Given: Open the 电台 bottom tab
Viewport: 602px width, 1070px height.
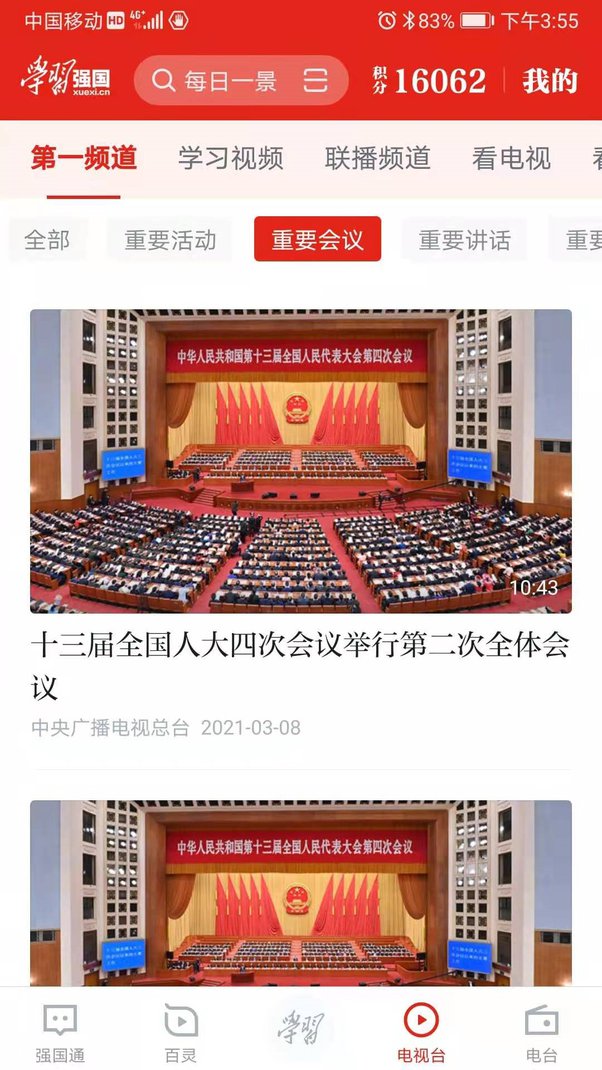Looking at the screenshot, I should tap(541, 1033).
